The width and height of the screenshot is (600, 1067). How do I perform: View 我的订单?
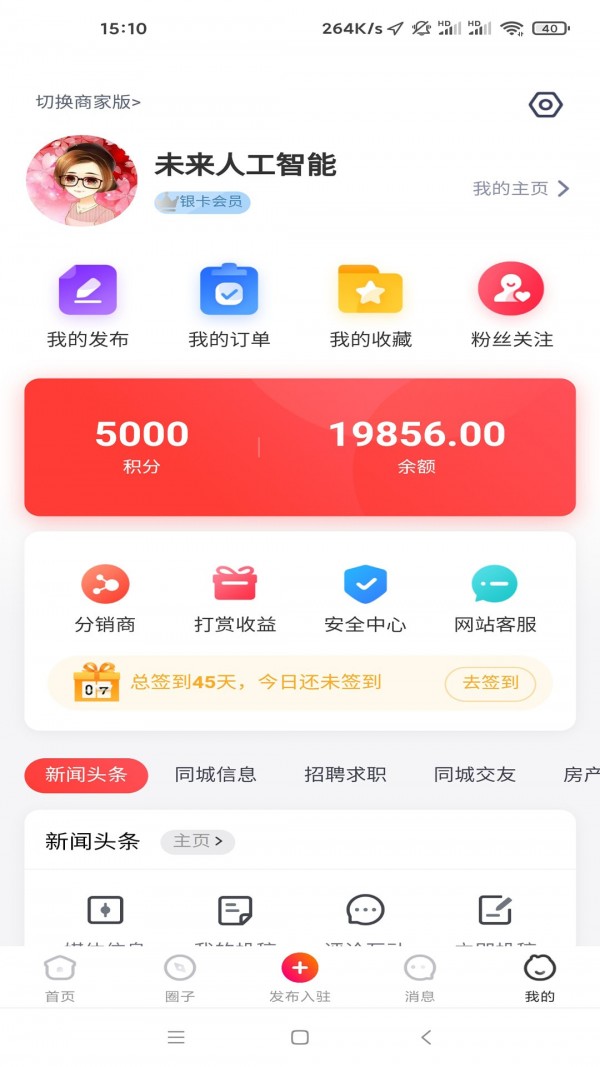(229, 305)
